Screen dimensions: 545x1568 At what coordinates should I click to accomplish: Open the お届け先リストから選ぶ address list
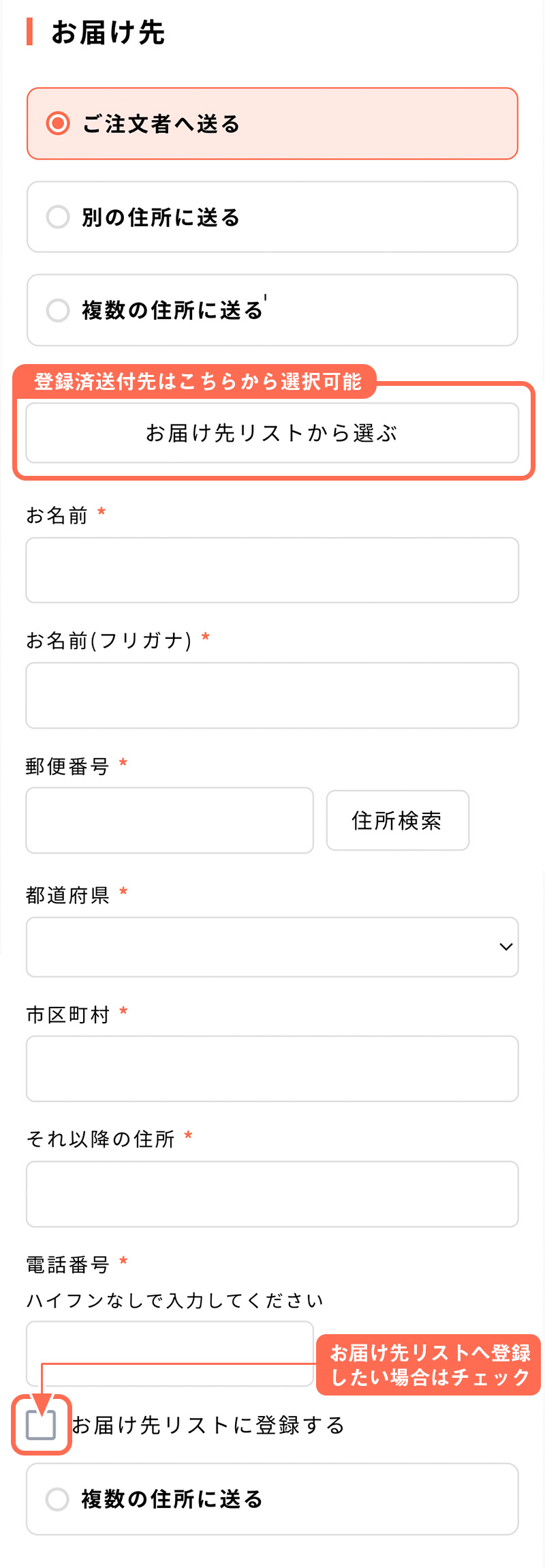(x=272, y=433)
